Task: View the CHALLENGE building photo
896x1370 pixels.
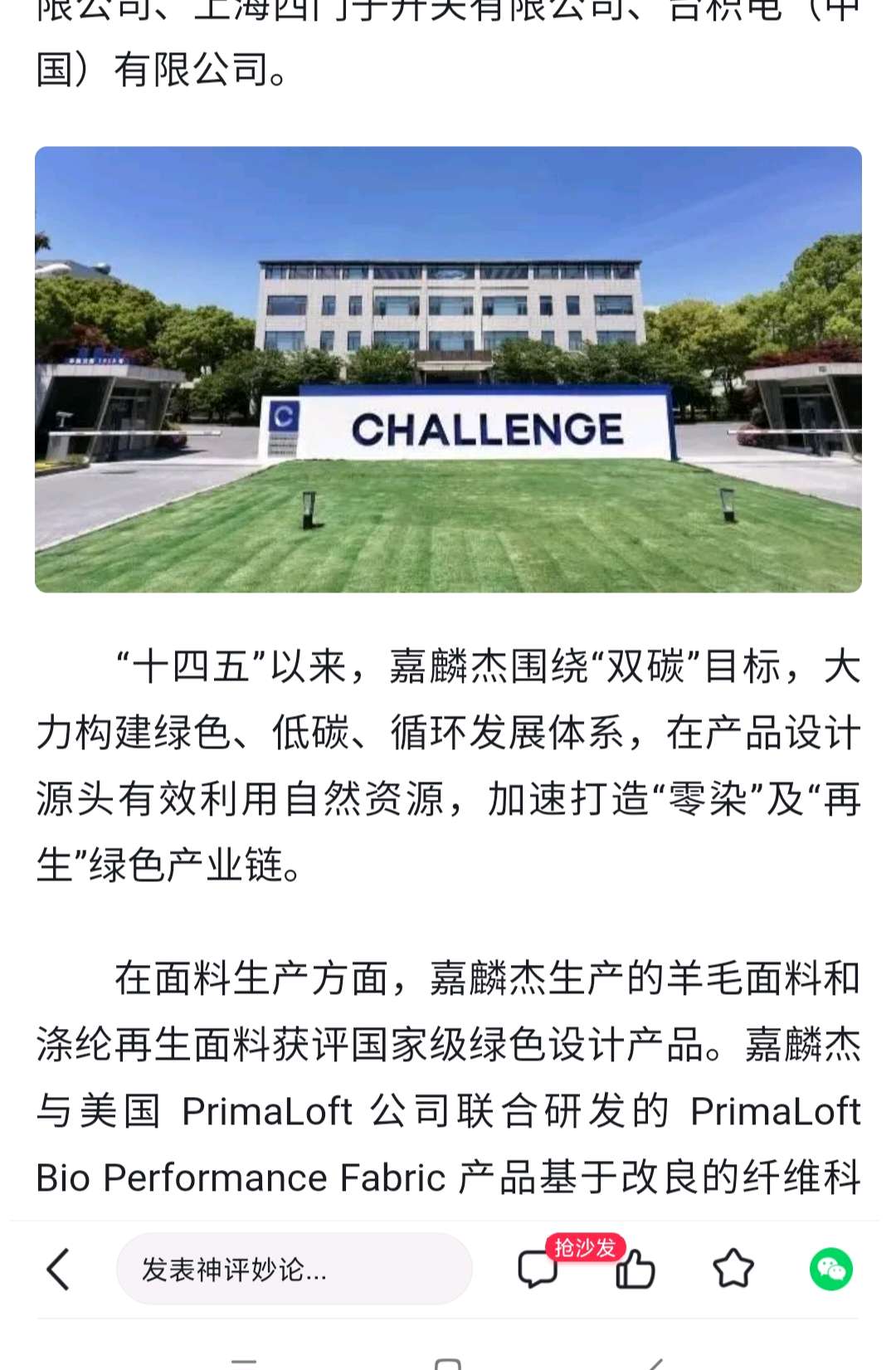Action: [448, 369]
